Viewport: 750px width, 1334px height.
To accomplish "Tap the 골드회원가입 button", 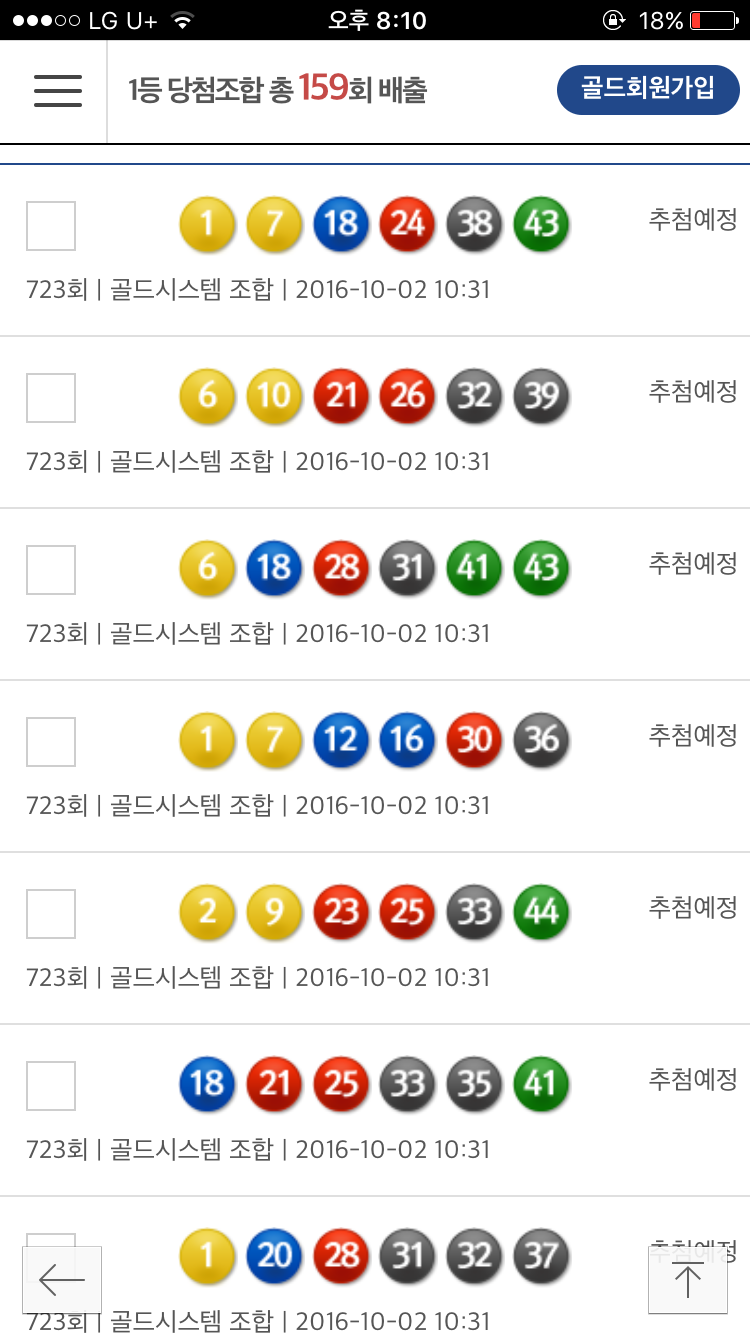I will pos(648,90).
